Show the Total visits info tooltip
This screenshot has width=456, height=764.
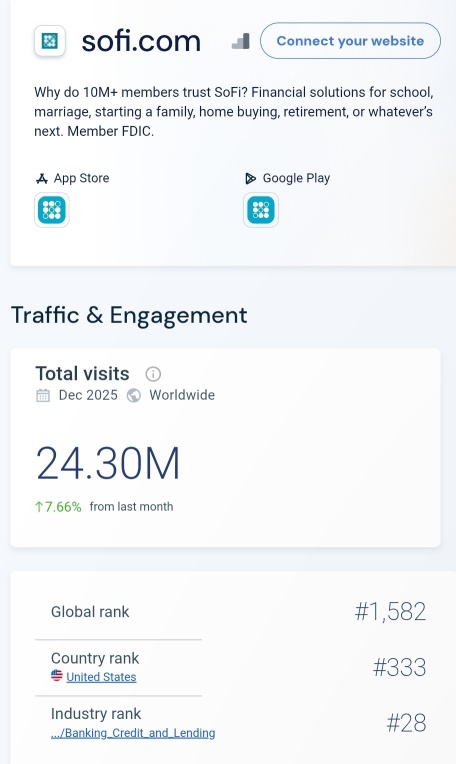pos(153,374)
